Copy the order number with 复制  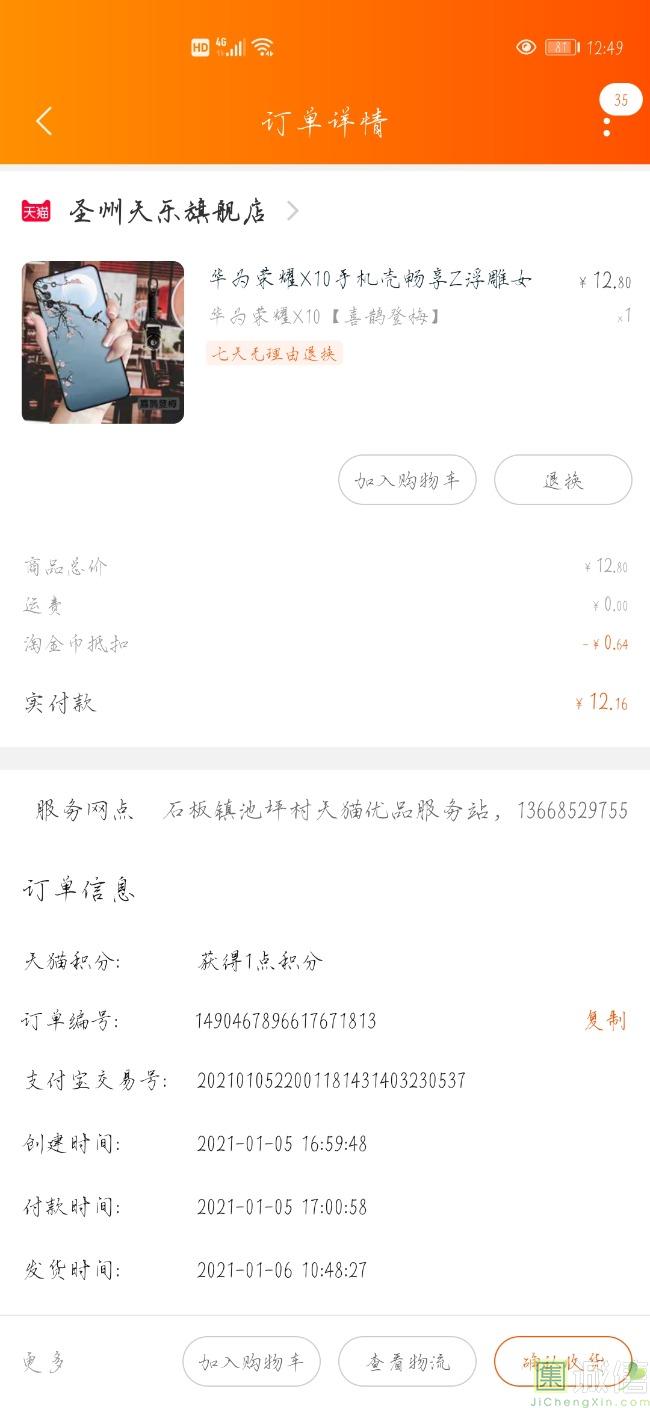[x=605, y=1020]
